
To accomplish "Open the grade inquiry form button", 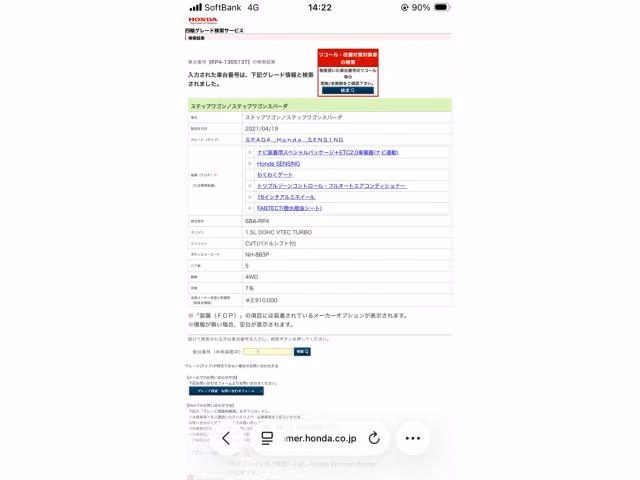I will click(226, 391).
